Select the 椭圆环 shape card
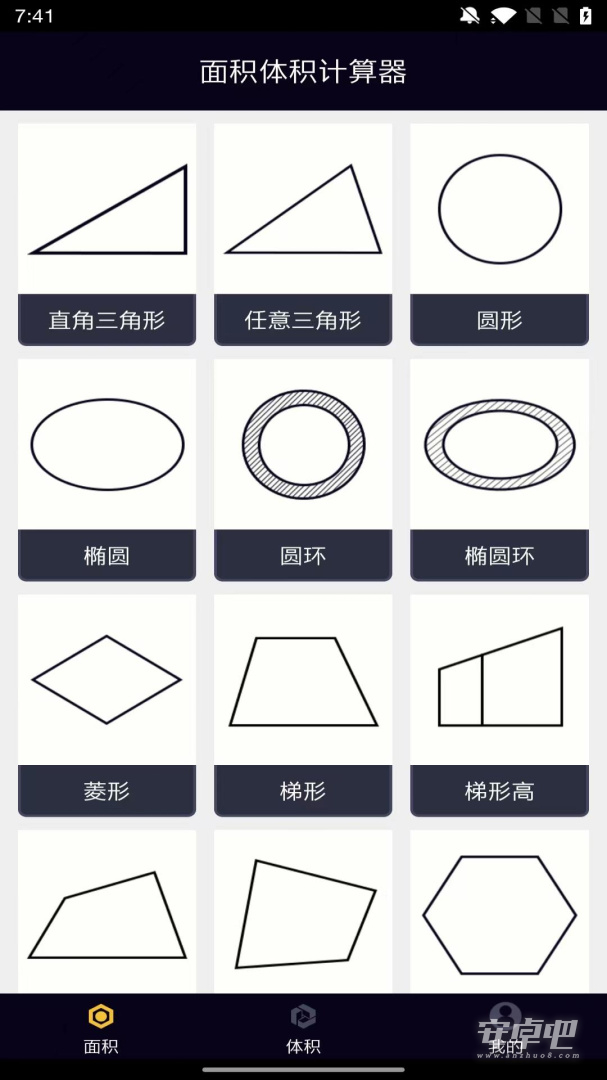The height and width of the screenshot is (1080, 607). [x=500, y=470]
